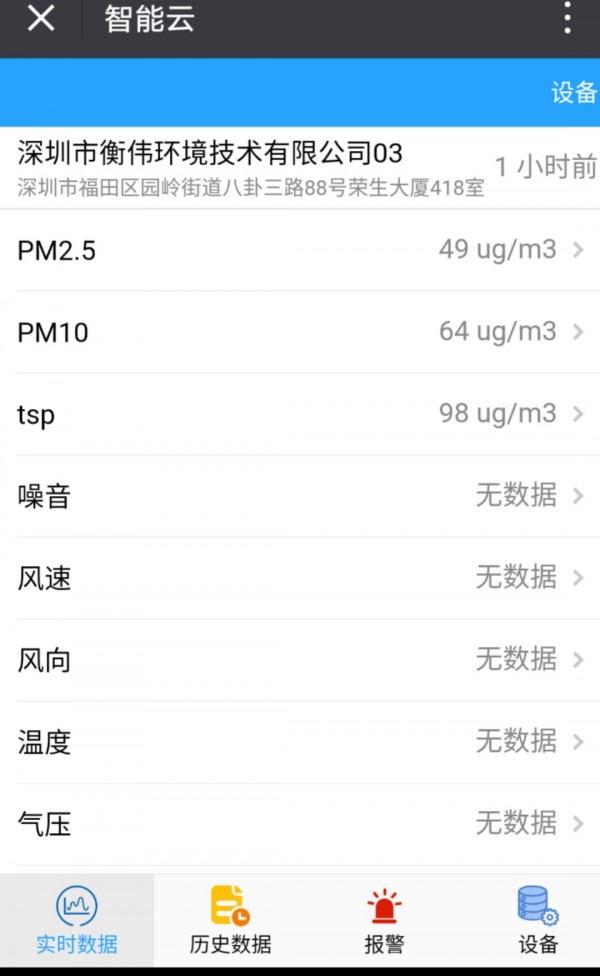Open the 温度 row

click(300, 742)
